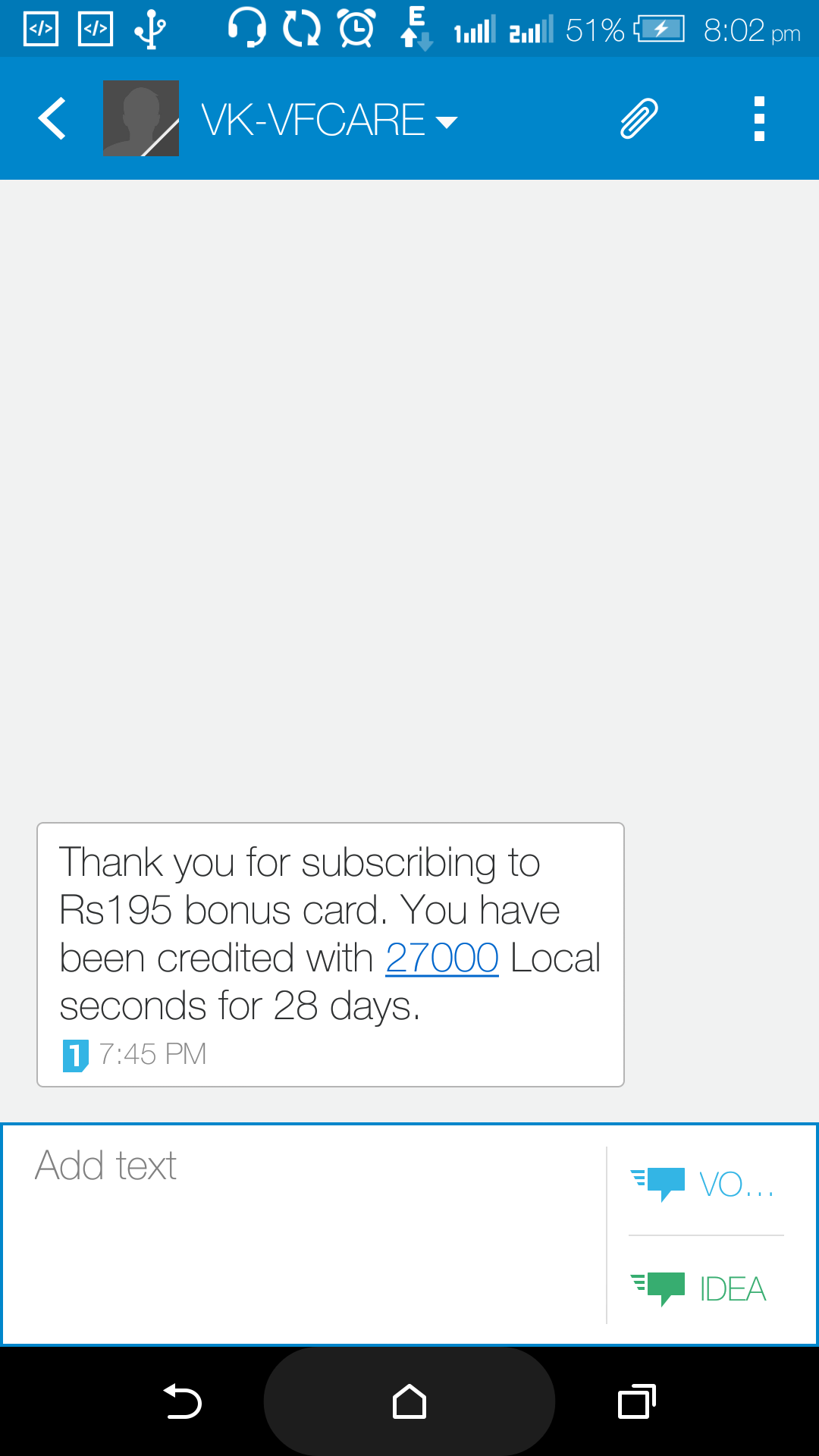Open the overflow menu
Screen dimensions: 819x1456
coord(759,119)
